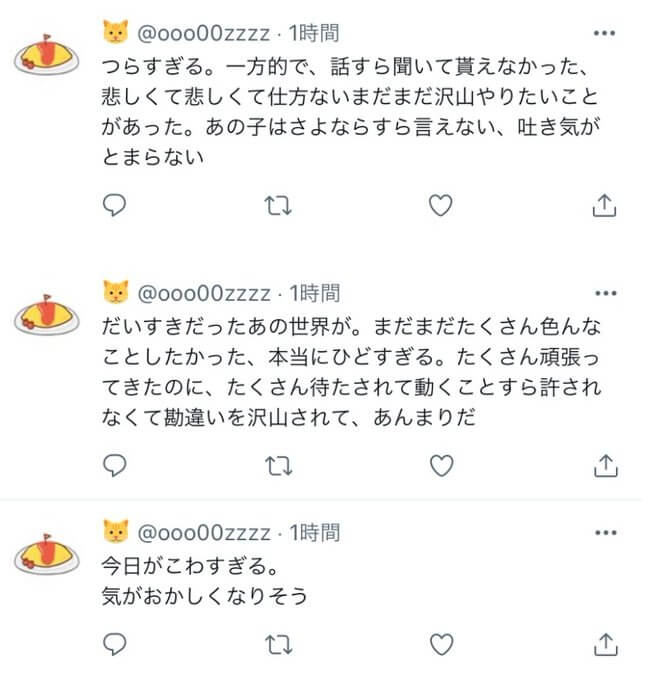Like the tweet starting だいすきだった

(x=441, y=465)
